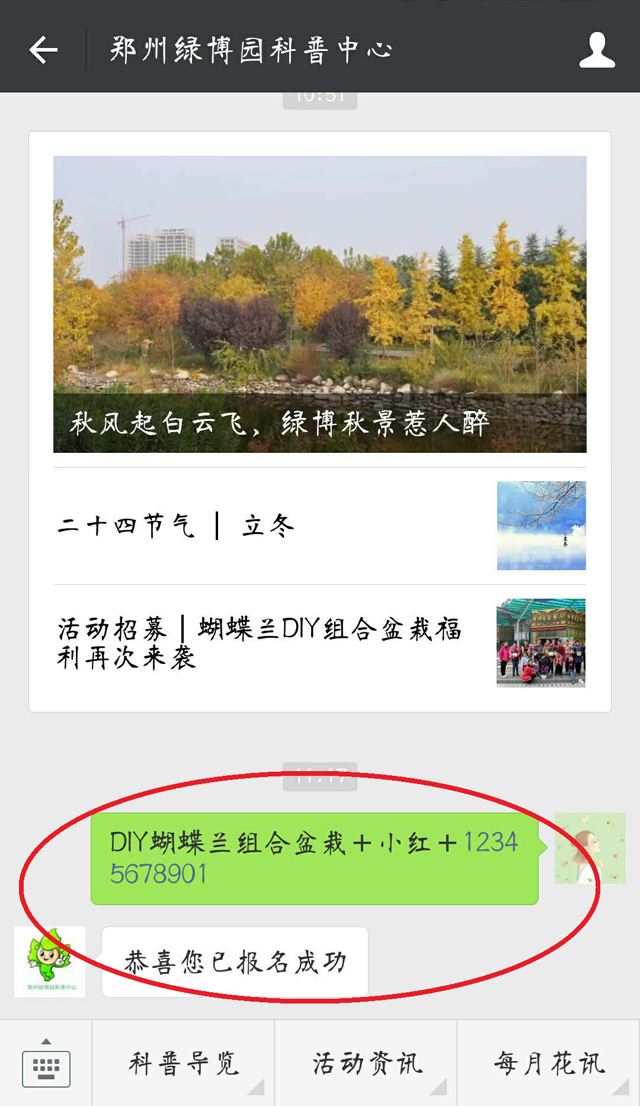Open 活动招募 蝴蝶兰DIY组合盆栽 article

click(319, 643)
